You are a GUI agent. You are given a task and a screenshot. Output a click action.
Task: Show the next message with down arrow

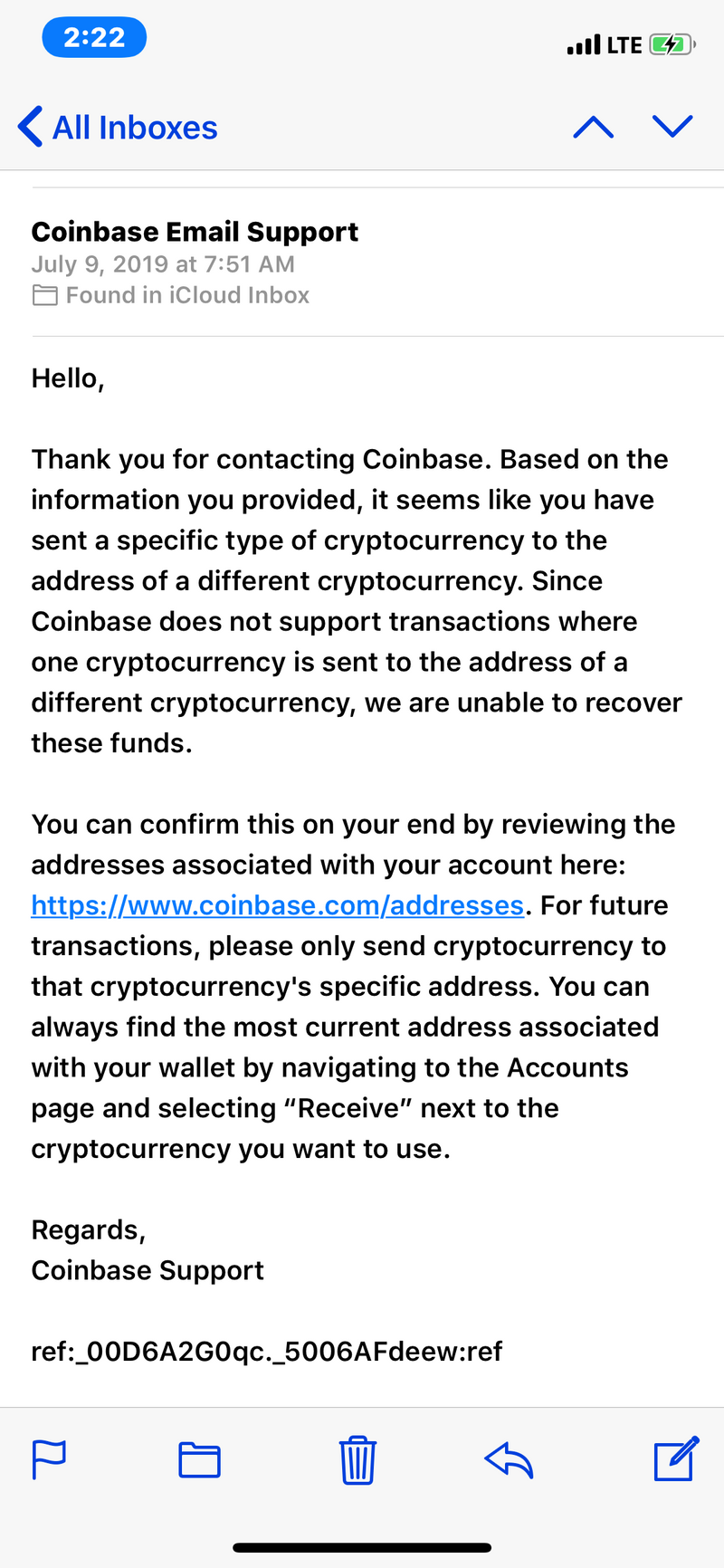click(x=672, y=127)
